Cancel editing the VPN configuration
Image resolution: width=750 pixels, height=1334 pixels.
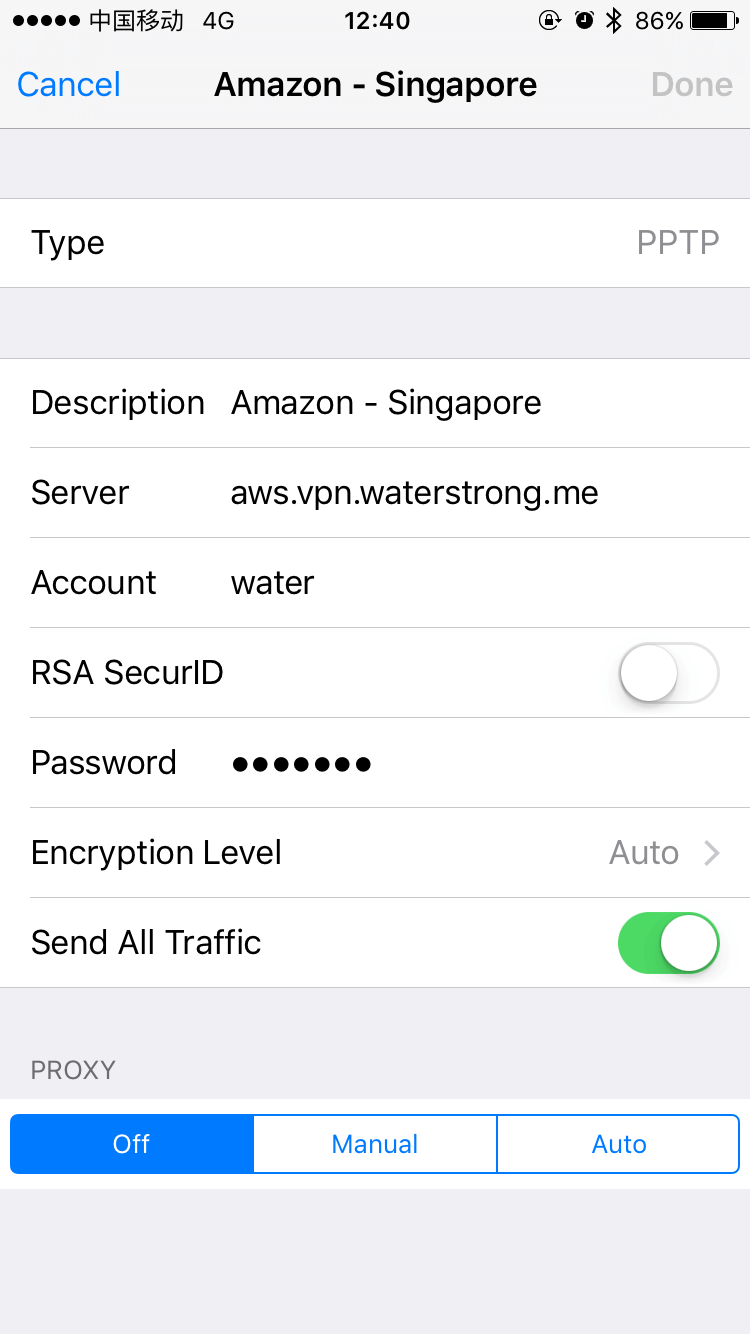[x=69, y=85]
